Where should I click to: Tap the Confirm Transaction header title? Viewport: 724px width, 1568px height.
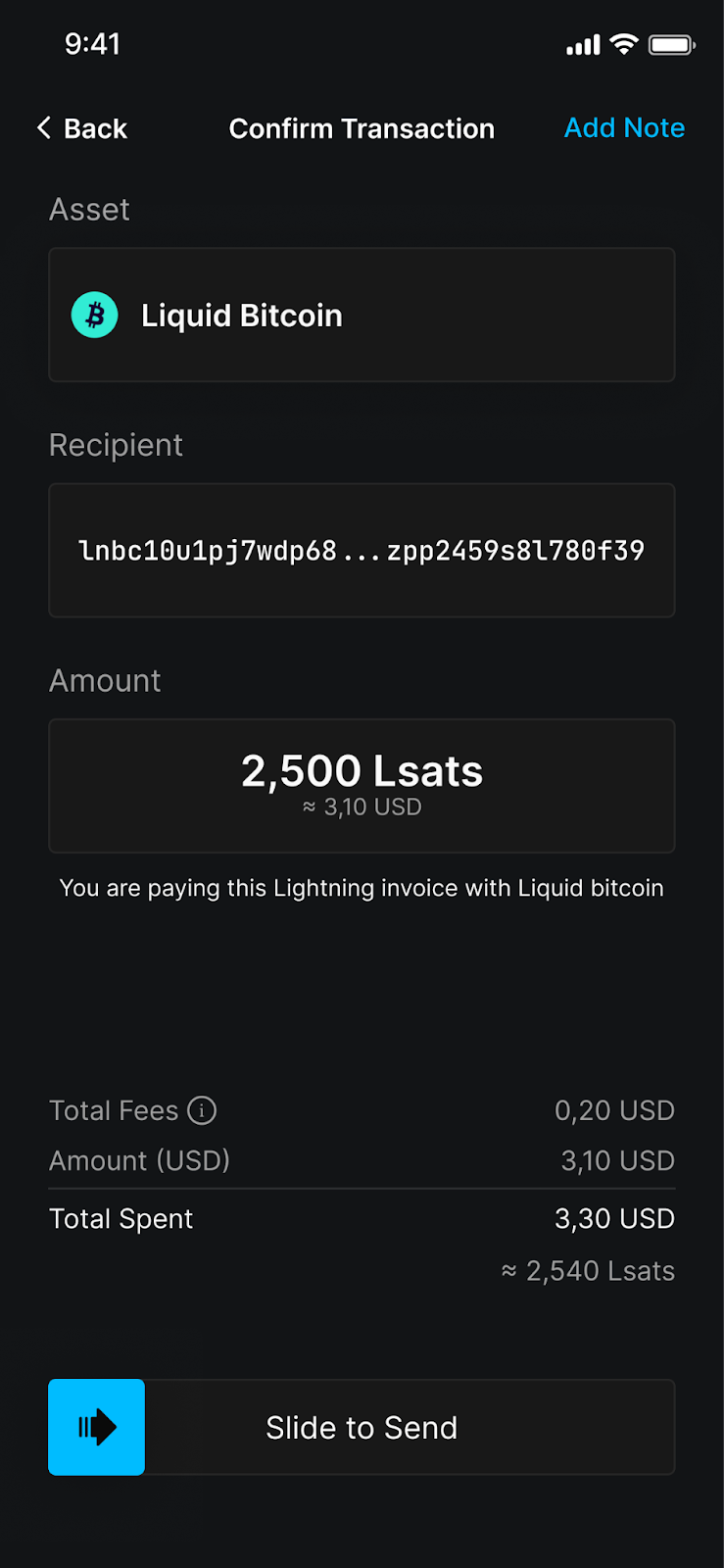click(x=362, y=128)
